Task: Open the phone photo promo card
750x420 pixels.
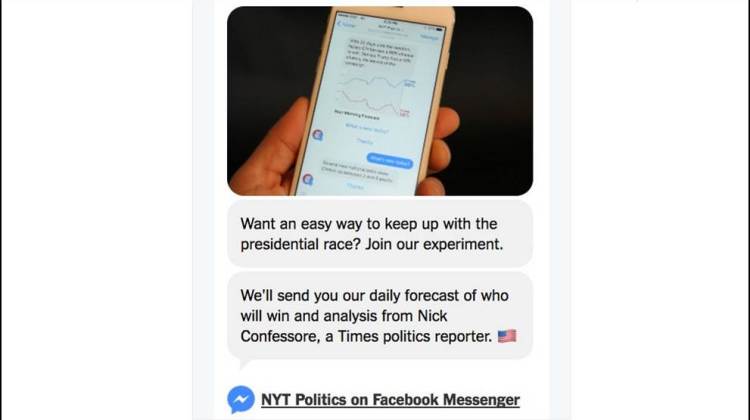Action: (380, 100)
